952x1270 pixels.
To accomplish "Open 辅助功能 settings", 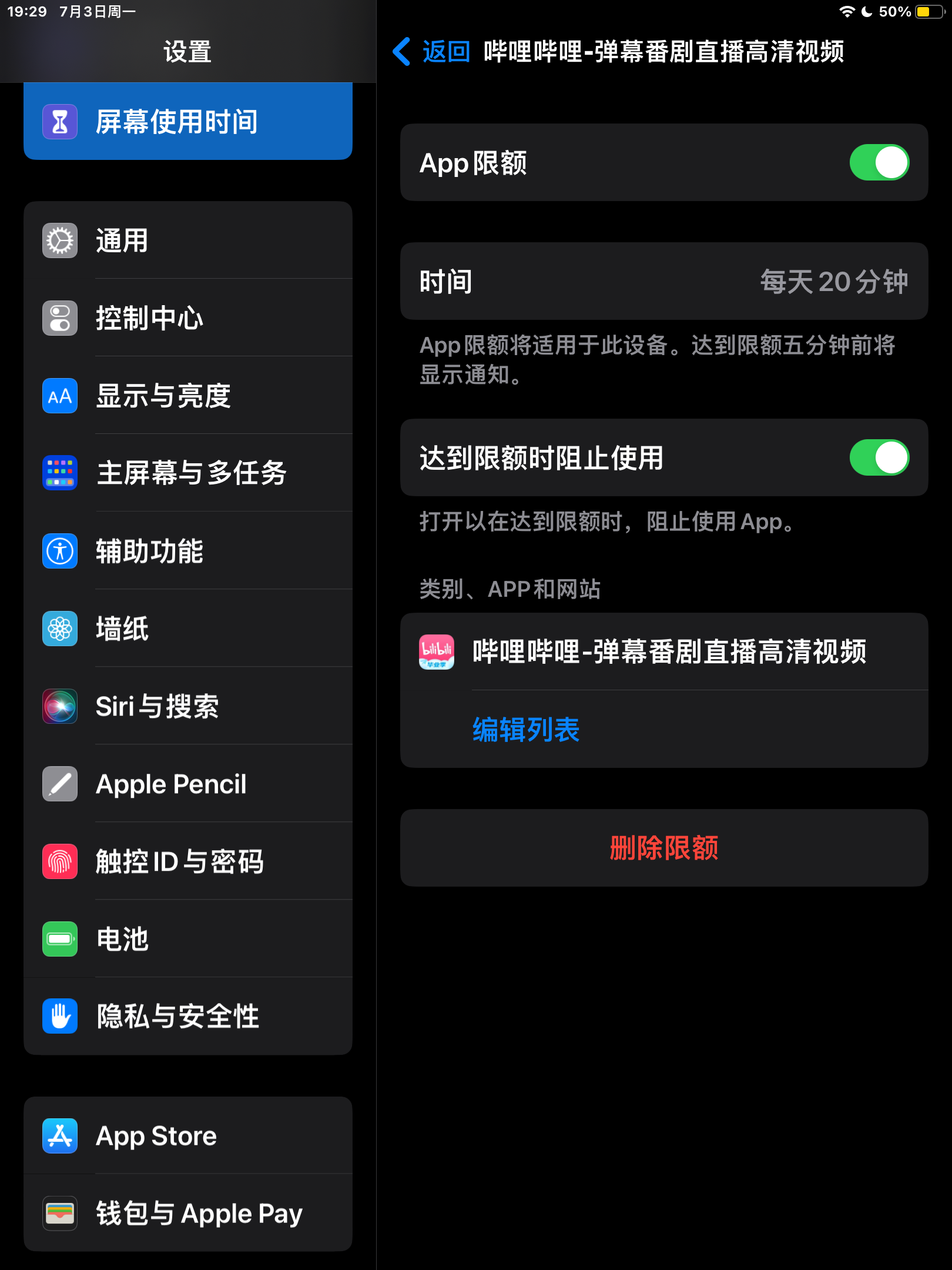I will point(188,551).
